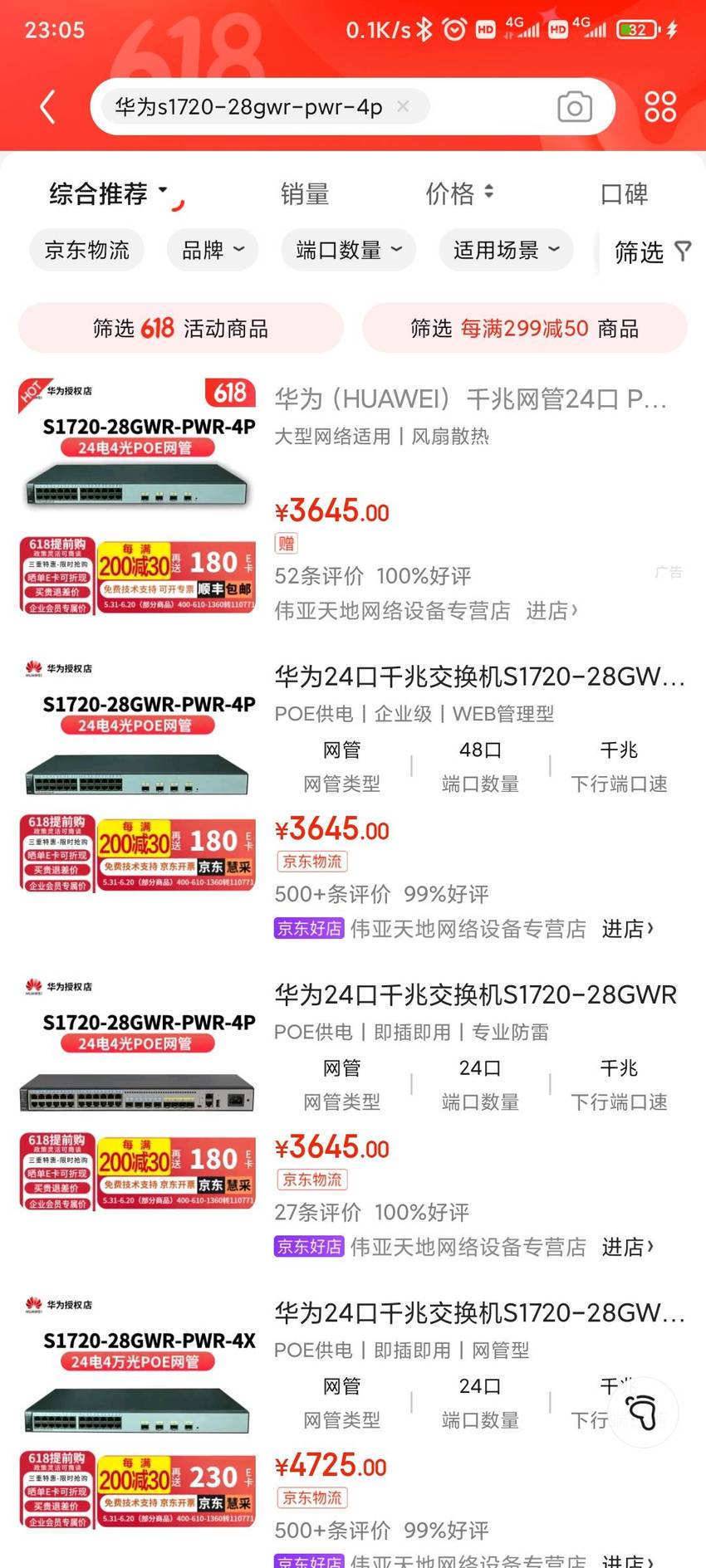
Task: Sort results by 价格
Action: point(459,193)
